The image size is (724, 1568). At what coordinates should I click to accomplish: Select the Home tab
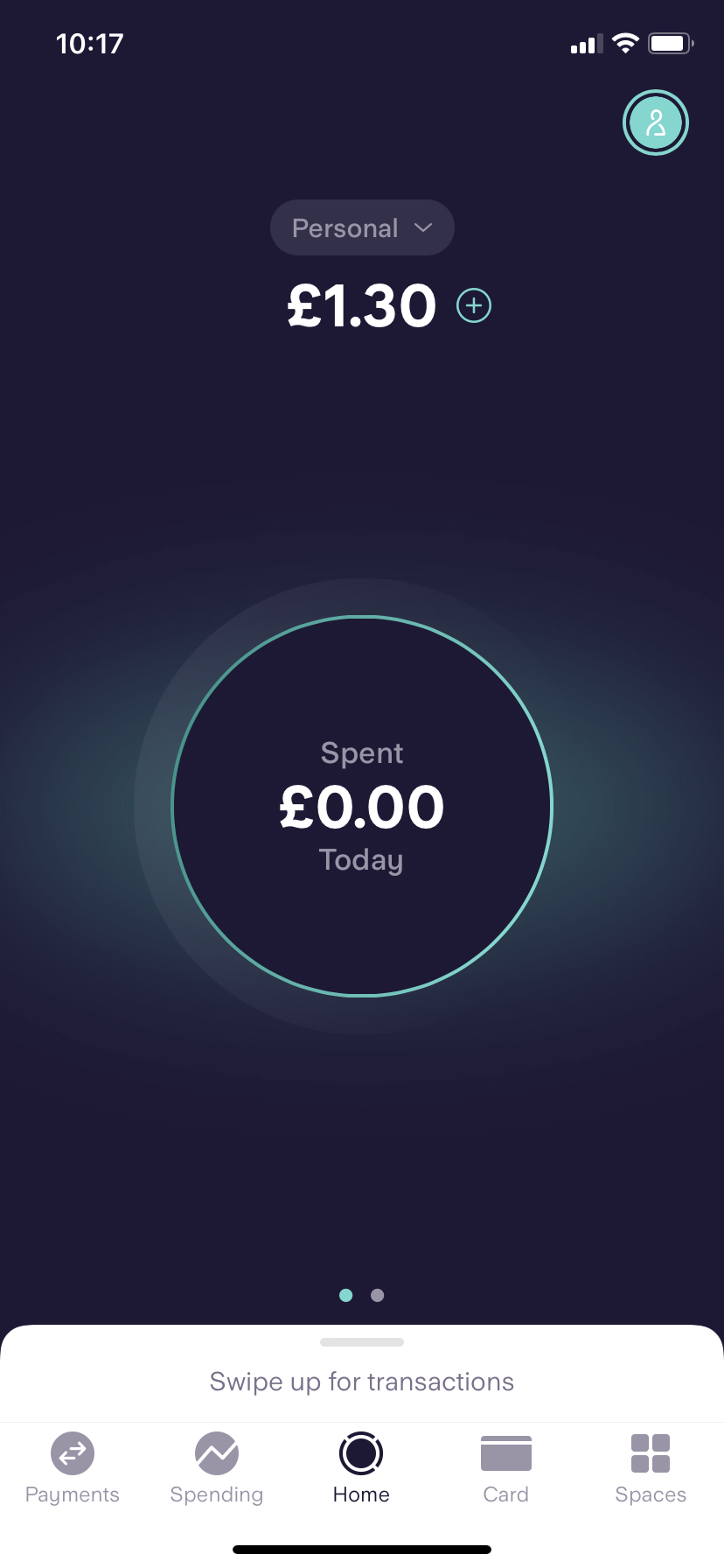point(361,1468)
